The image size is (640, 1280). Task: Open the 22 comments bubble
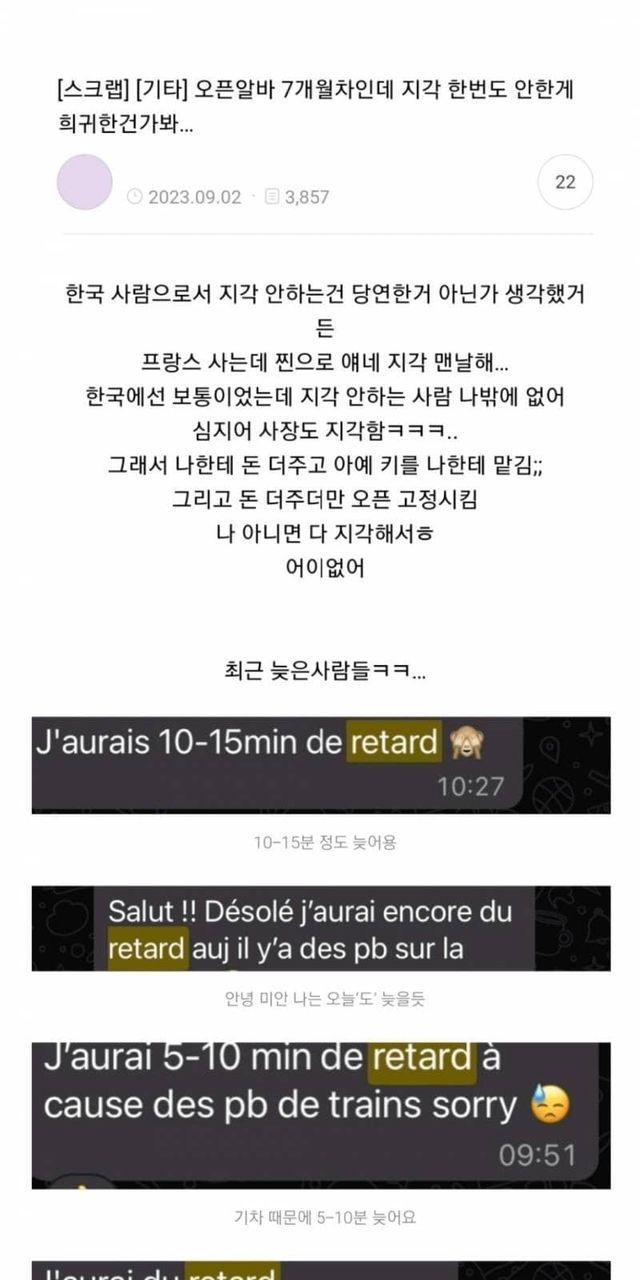(565, 182)
